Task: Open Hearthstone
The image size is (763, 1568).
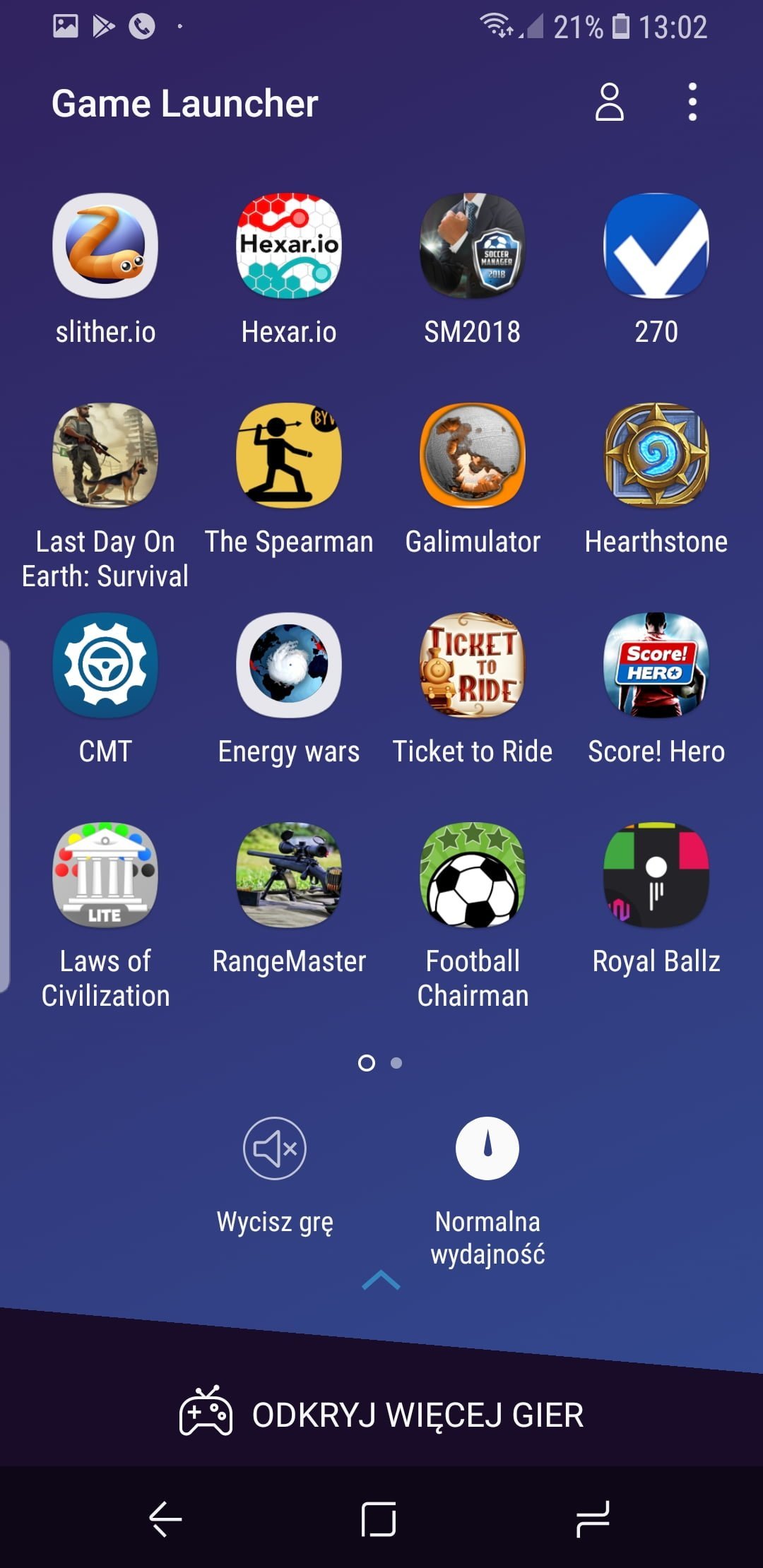Action: click(656, 456)
